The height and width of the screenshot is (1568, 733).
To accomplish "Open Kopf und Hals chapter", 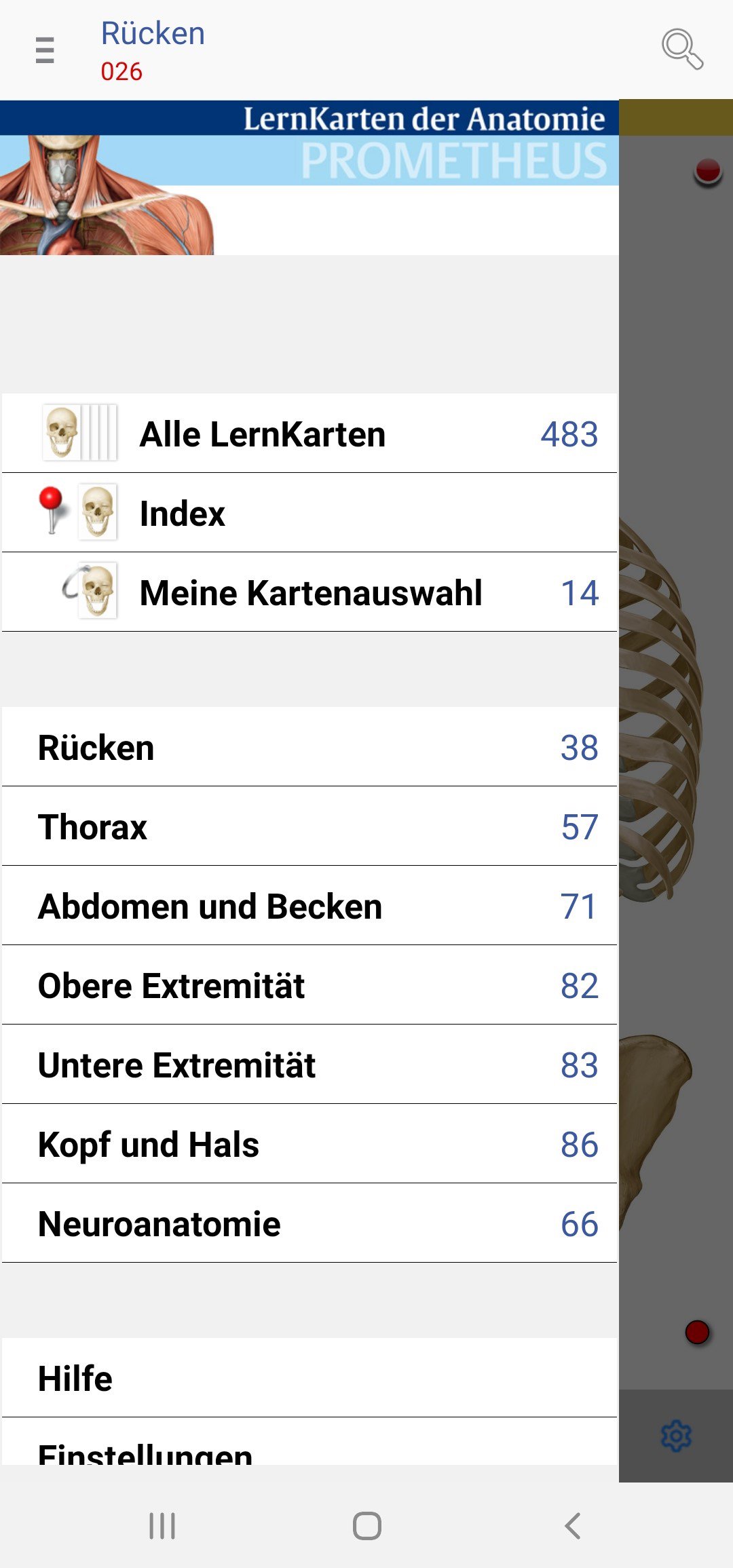I will pyautogui.click(x=309, y=1144).
